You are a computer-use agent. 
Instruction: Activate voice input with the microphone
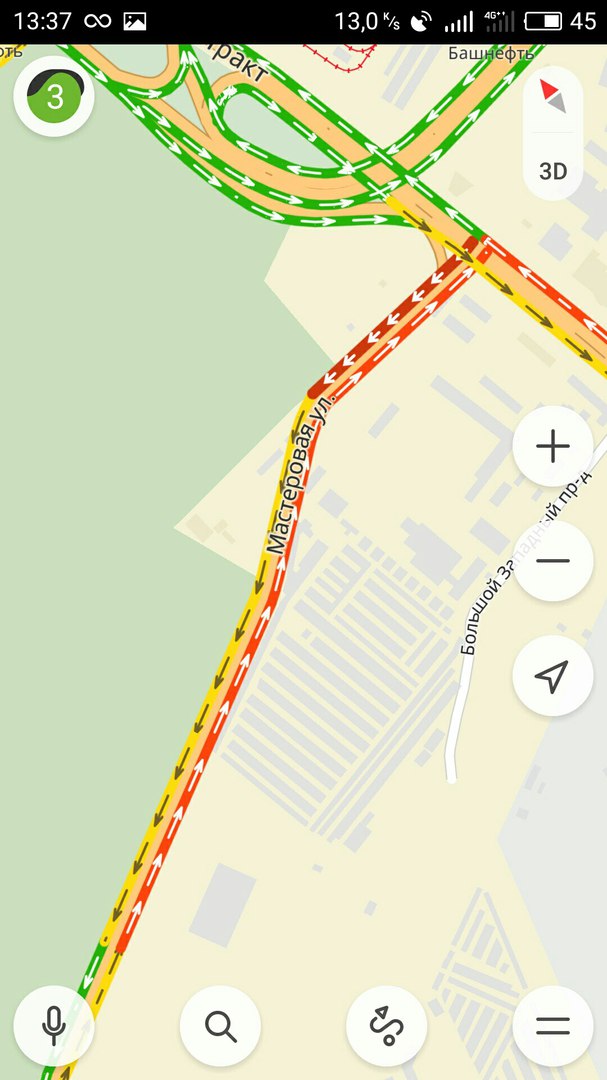click(x=54, y=1025)
